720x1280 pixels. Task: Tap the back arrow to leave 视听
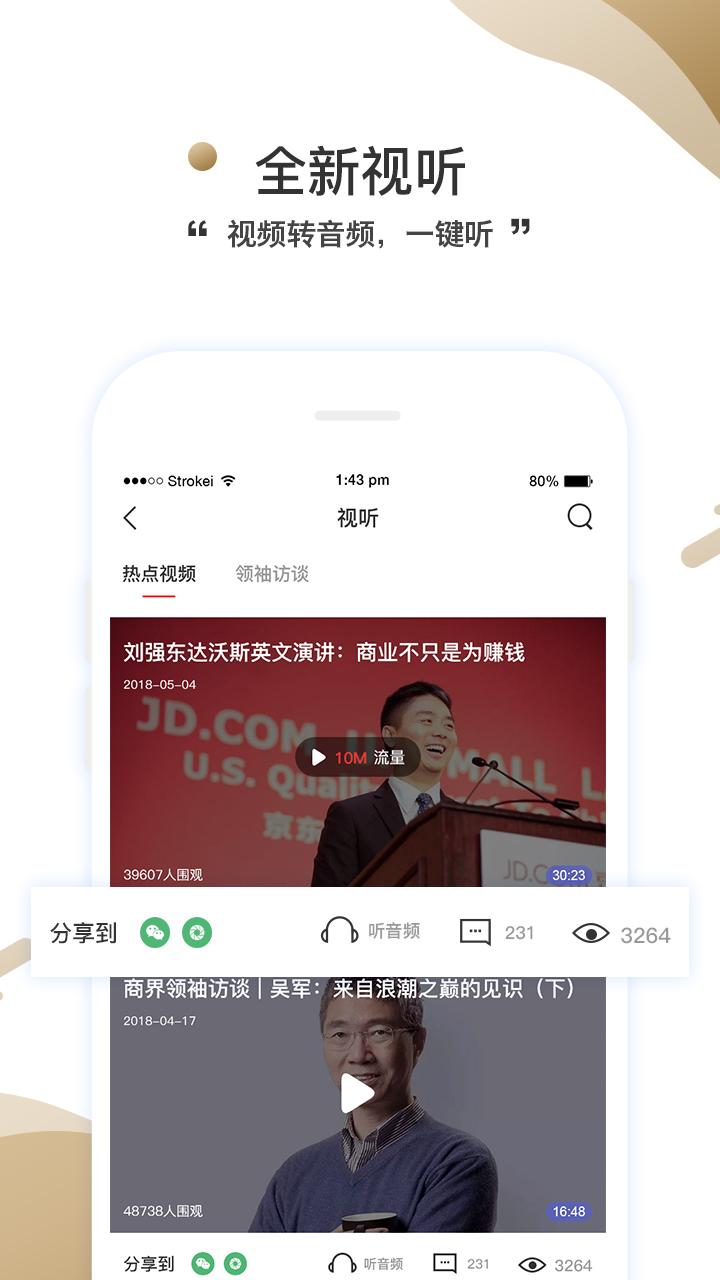(x=128, y=519)
